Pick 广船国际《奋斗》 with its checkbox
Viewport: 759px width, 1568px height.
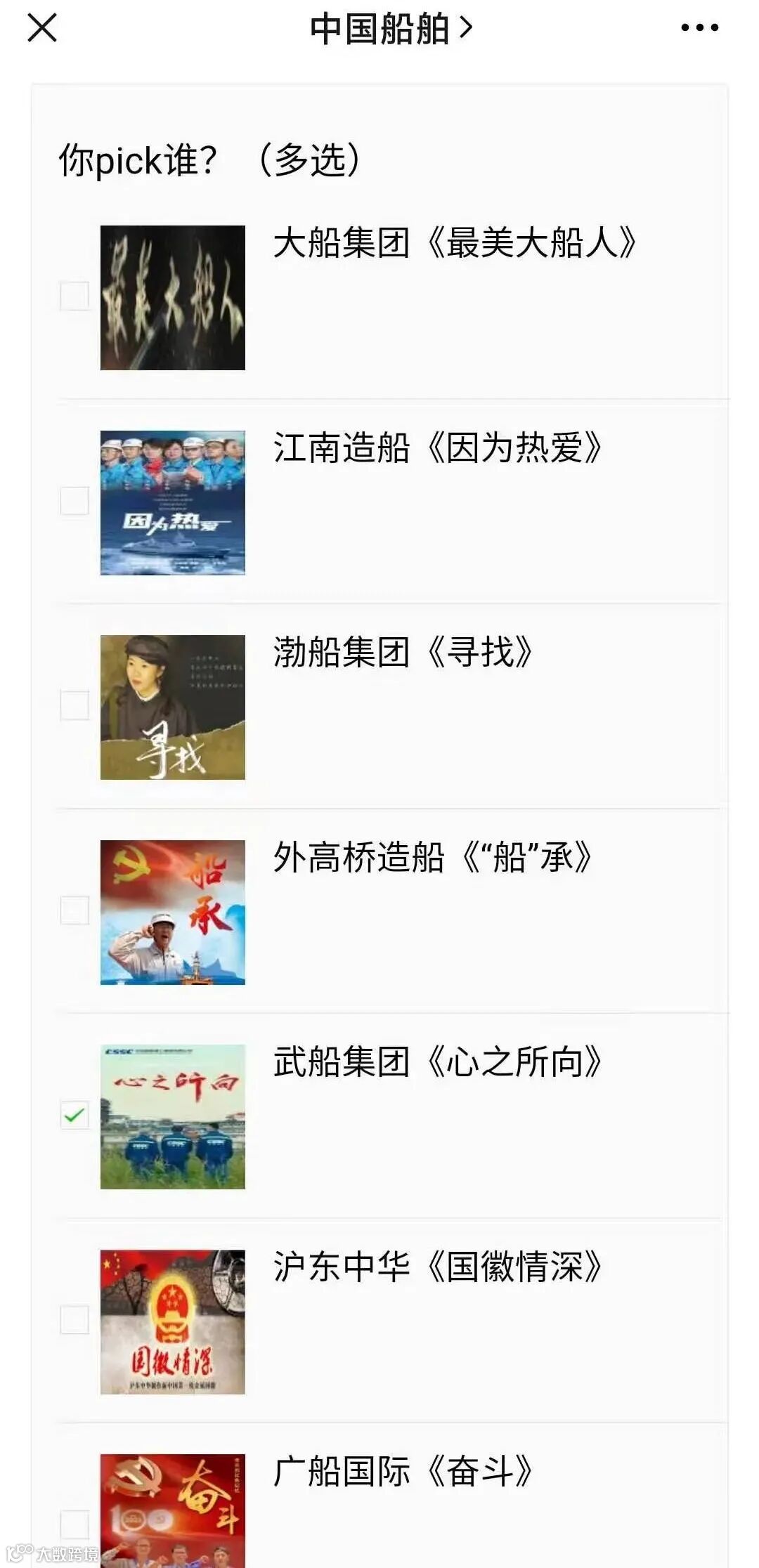click(74, 1524)
